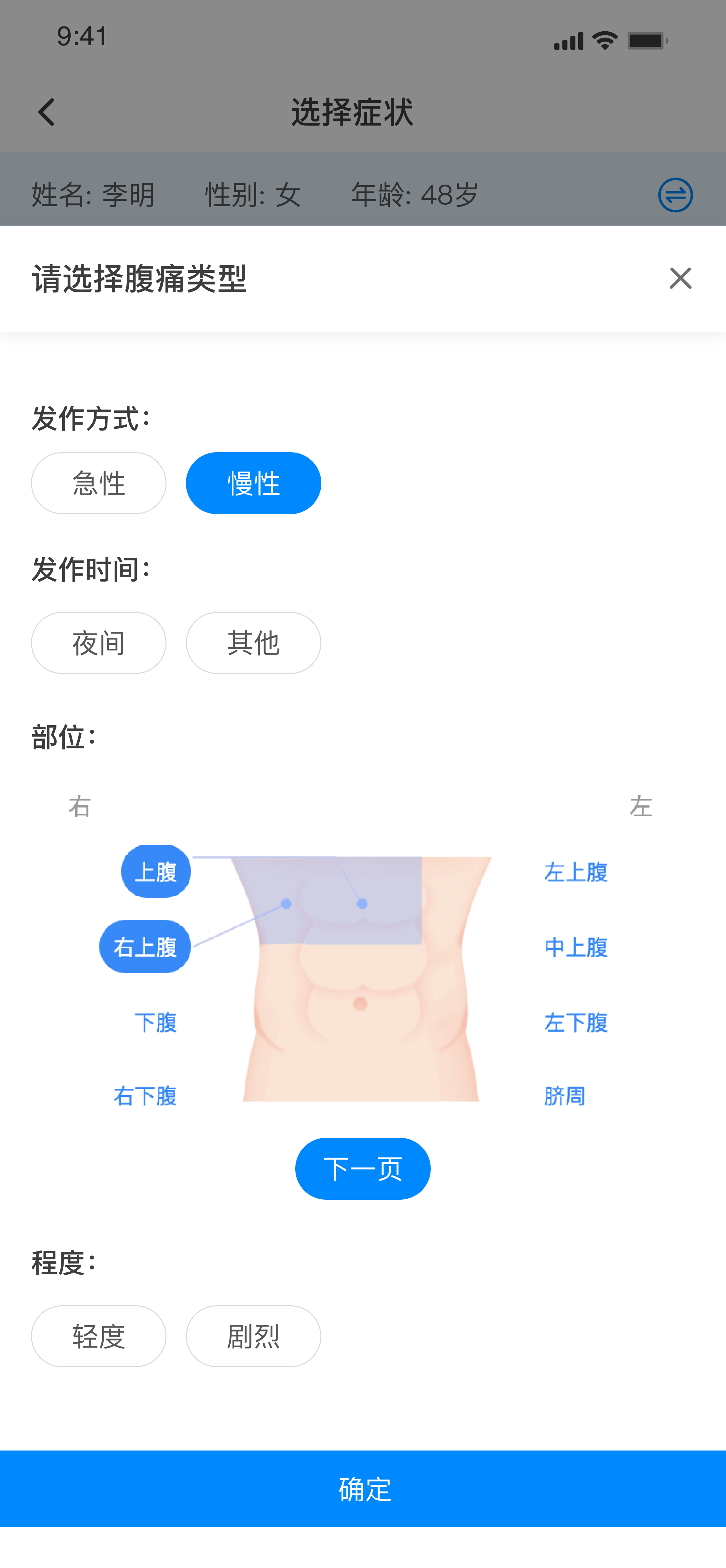Choose 夜间 as onset time
The image size is (726, 1568).
(x=99, y=643)
